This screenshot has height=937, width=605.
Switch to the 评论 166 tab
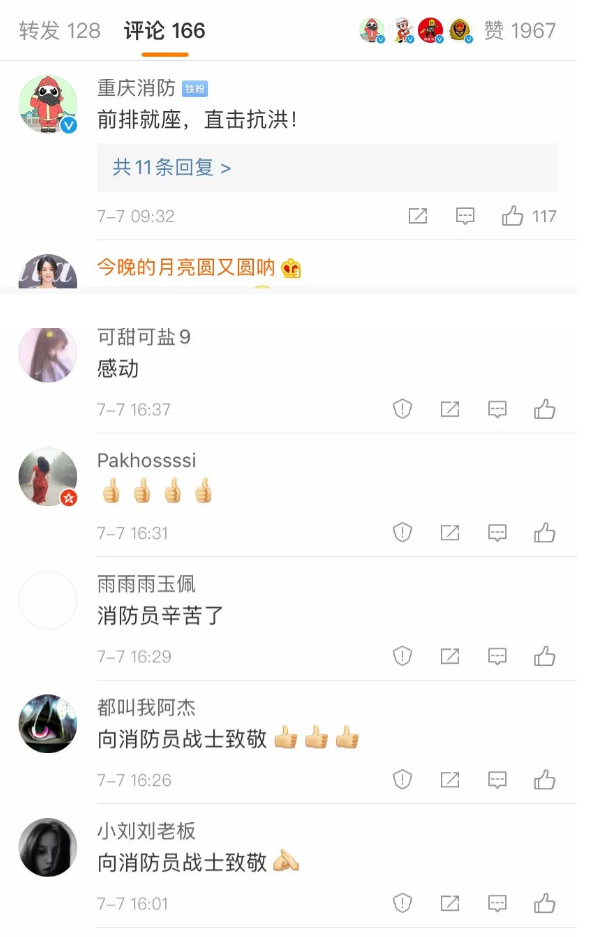click(x=165, y=31)
